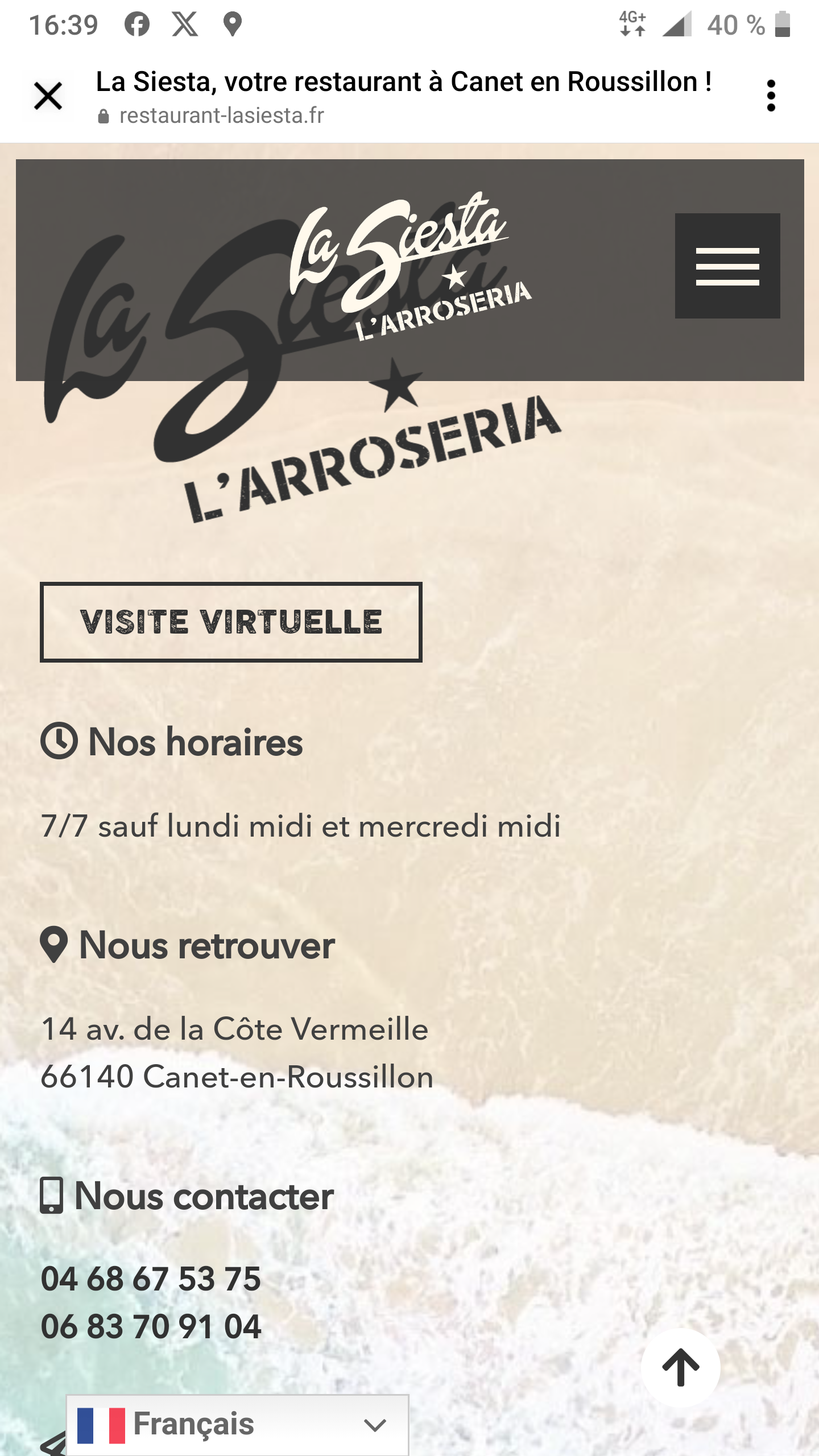The width and height of the screenshot is (819, 1456).
Task: Call the number 06 83 70 91 04
Action: pyautogui.click(x=151, y=1327)
